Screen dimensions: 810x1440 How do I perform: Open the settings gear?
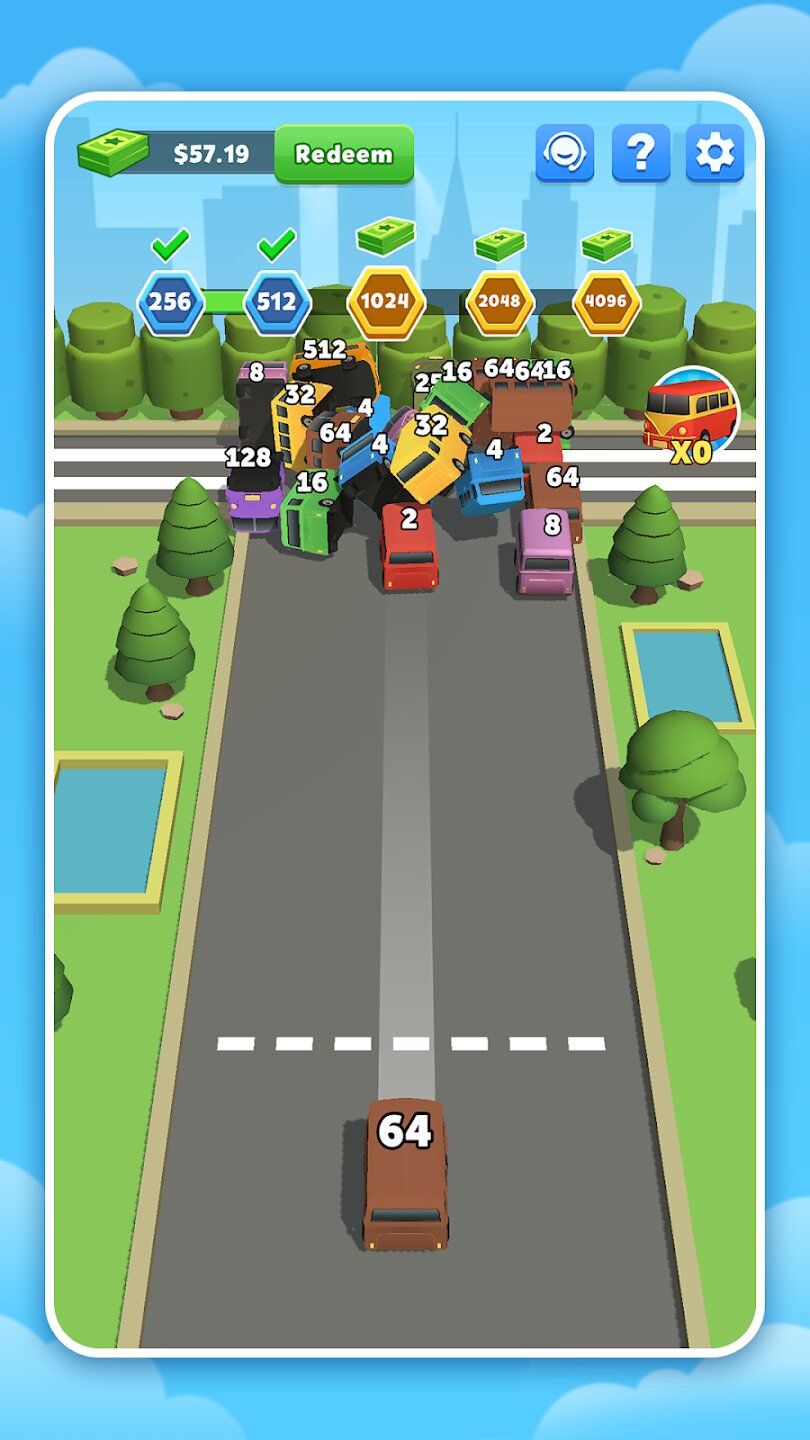coord(715,153)
